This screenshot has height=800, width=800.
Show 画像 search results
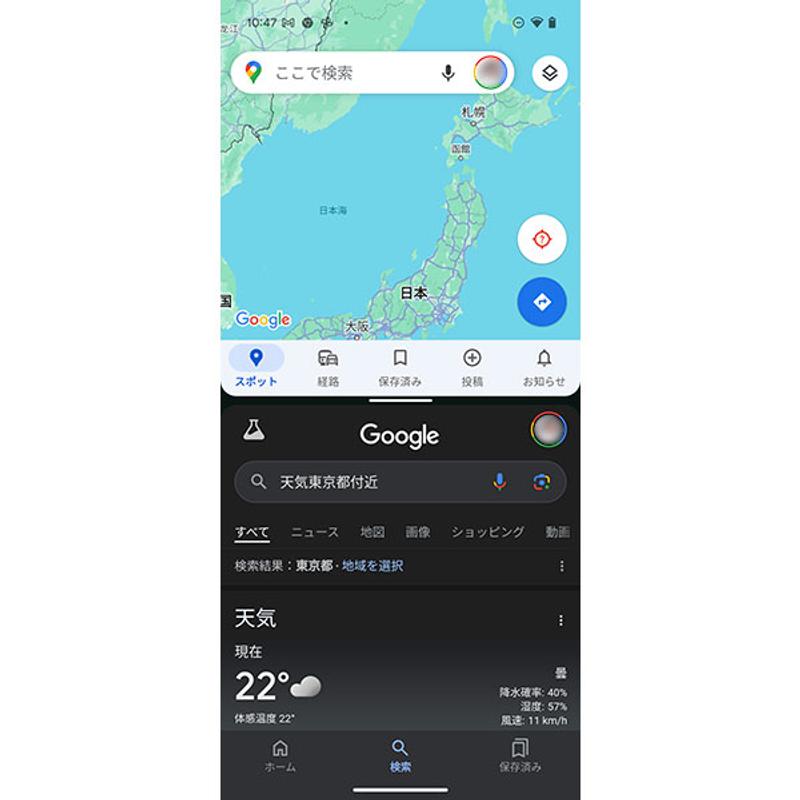point(418,532)
